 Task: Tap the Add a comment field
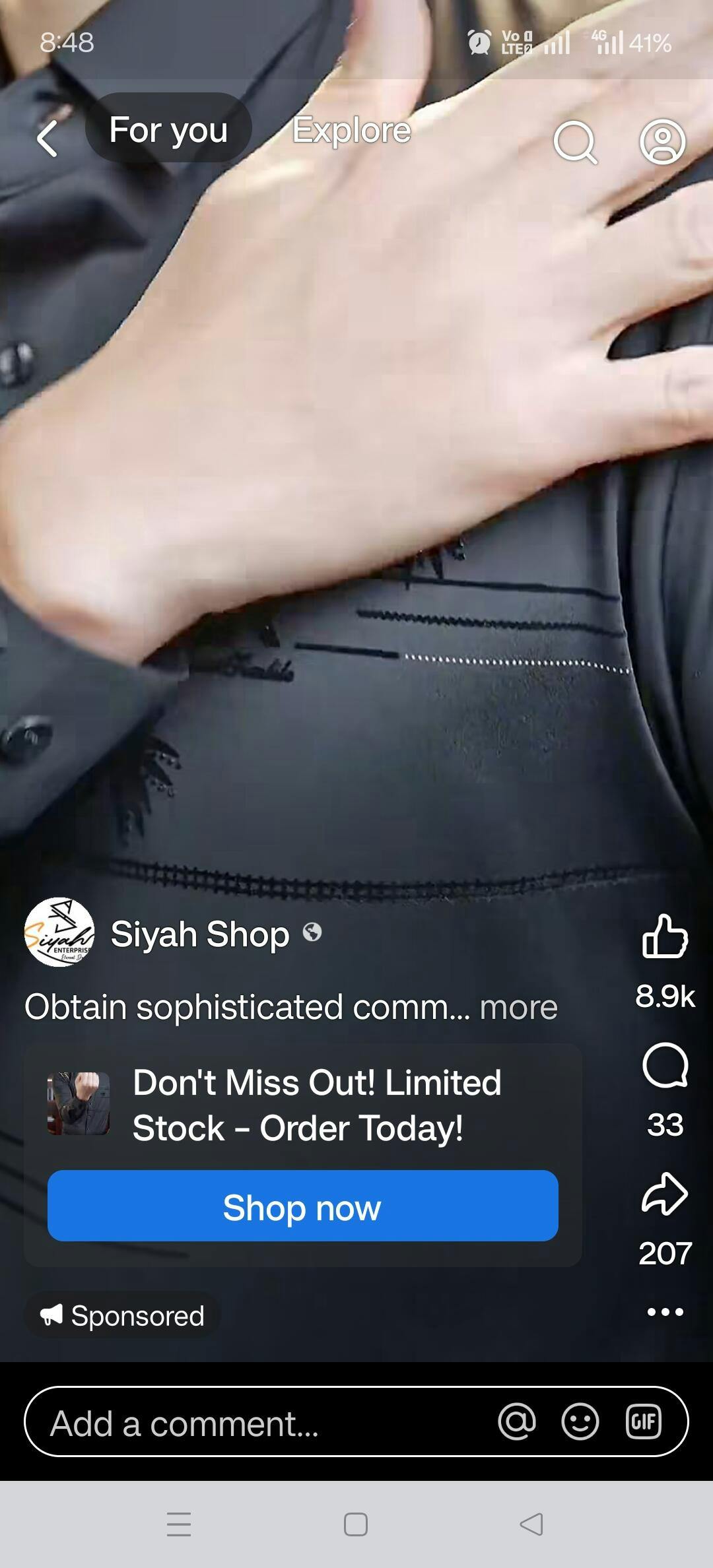(251, 1424)
